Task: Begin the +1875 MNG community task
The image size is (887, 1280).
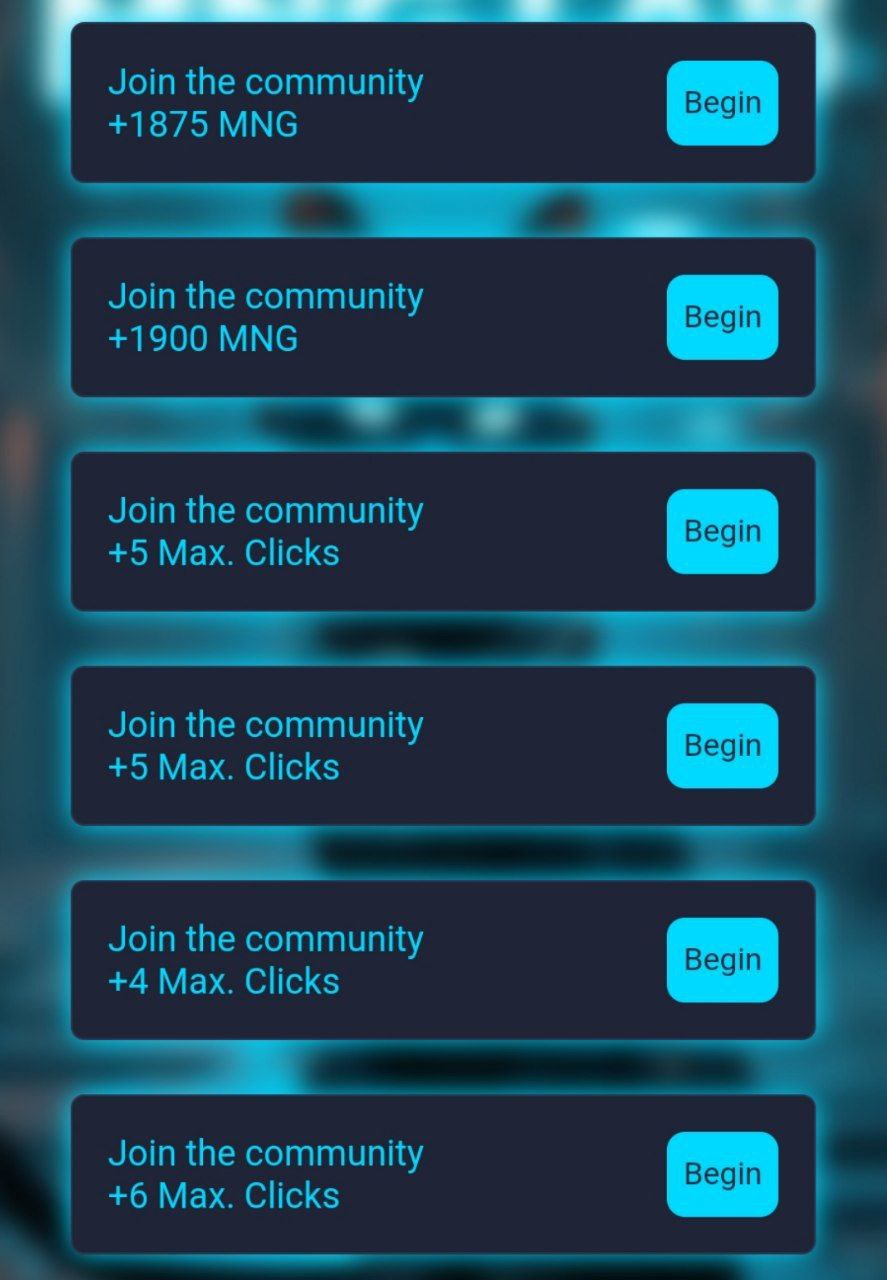Action: coord(722,103)
